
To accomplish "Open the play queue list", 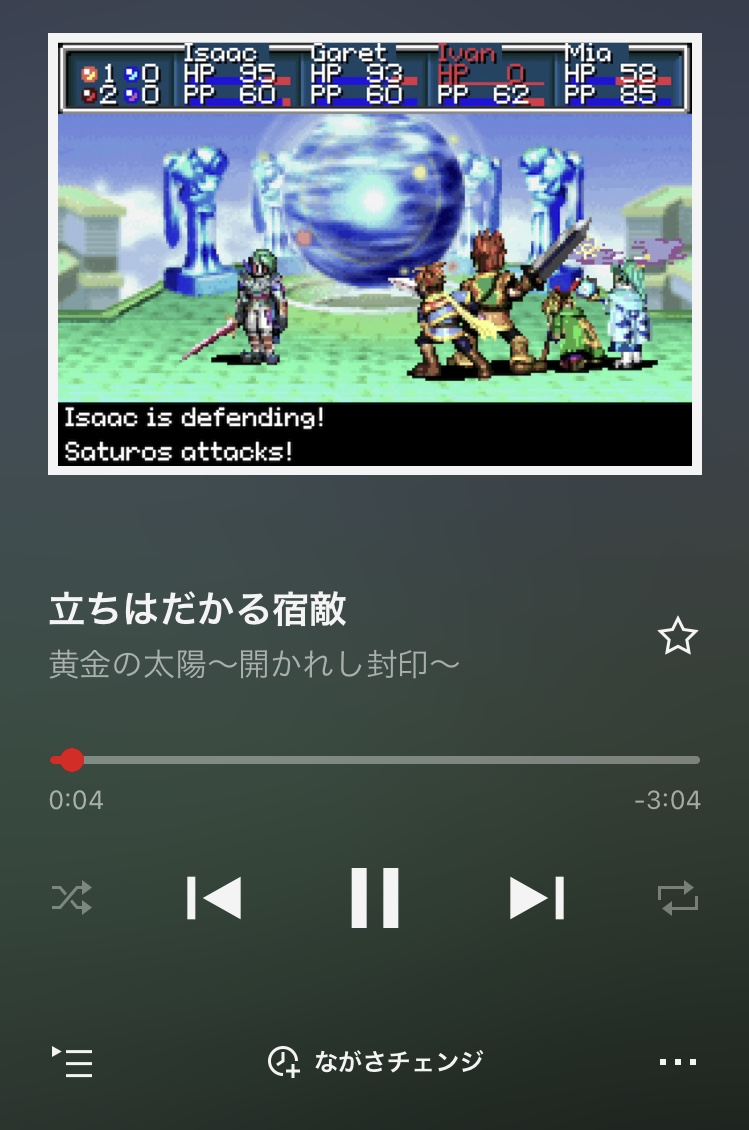I will click(x=72, y=1061).
